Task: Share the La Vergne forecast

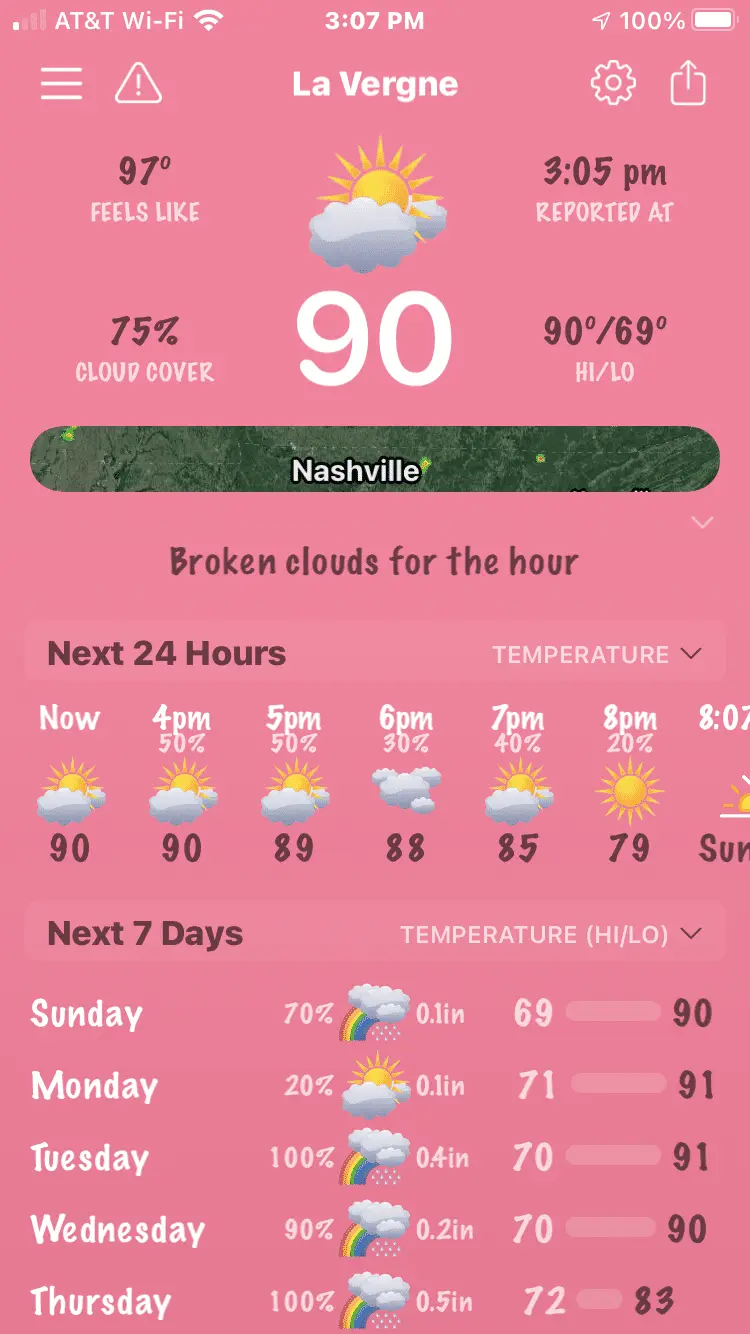Action: (688, 84)
